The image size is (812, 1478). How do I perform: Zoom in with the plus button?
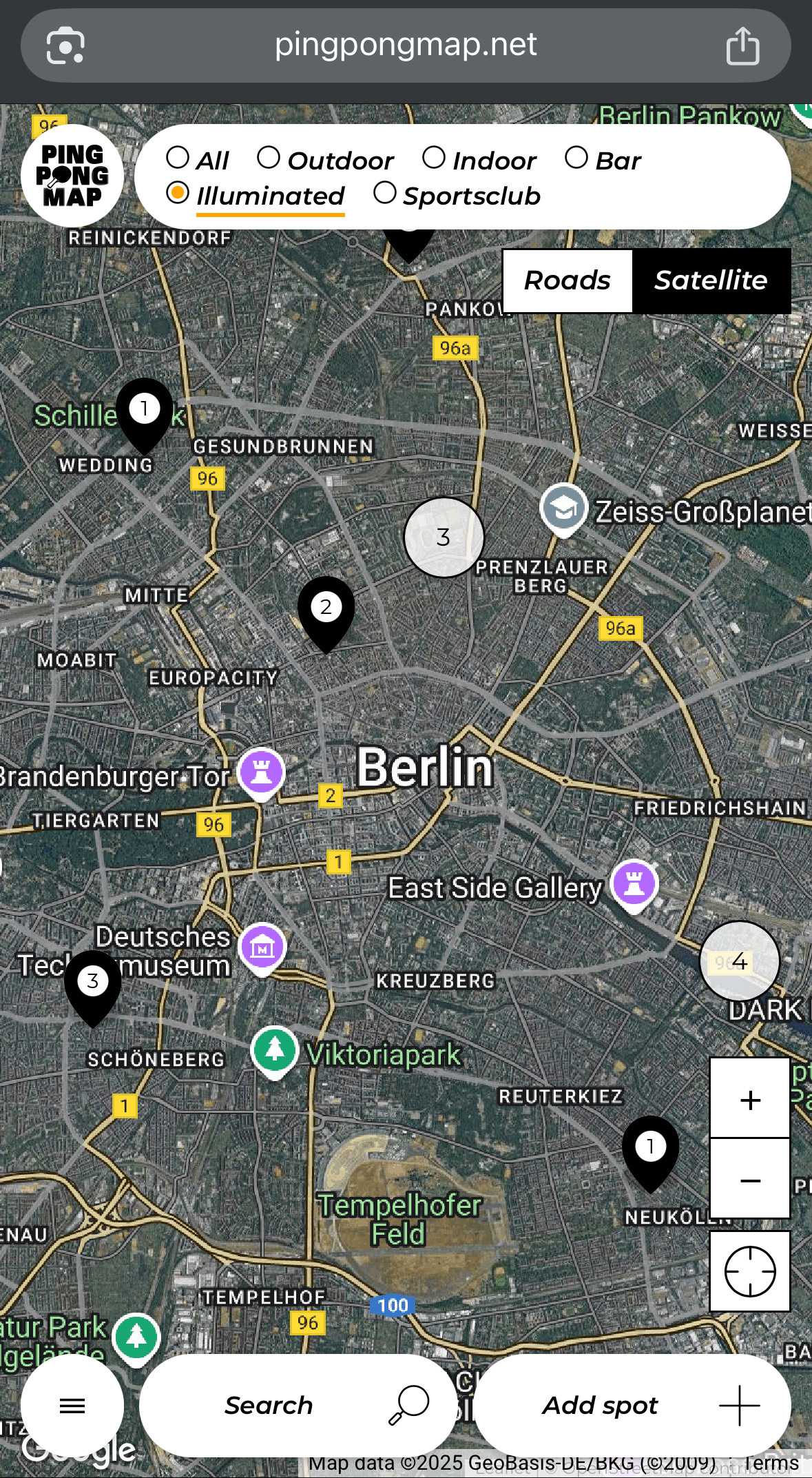pyautogui.click(x=750, y=1099)
